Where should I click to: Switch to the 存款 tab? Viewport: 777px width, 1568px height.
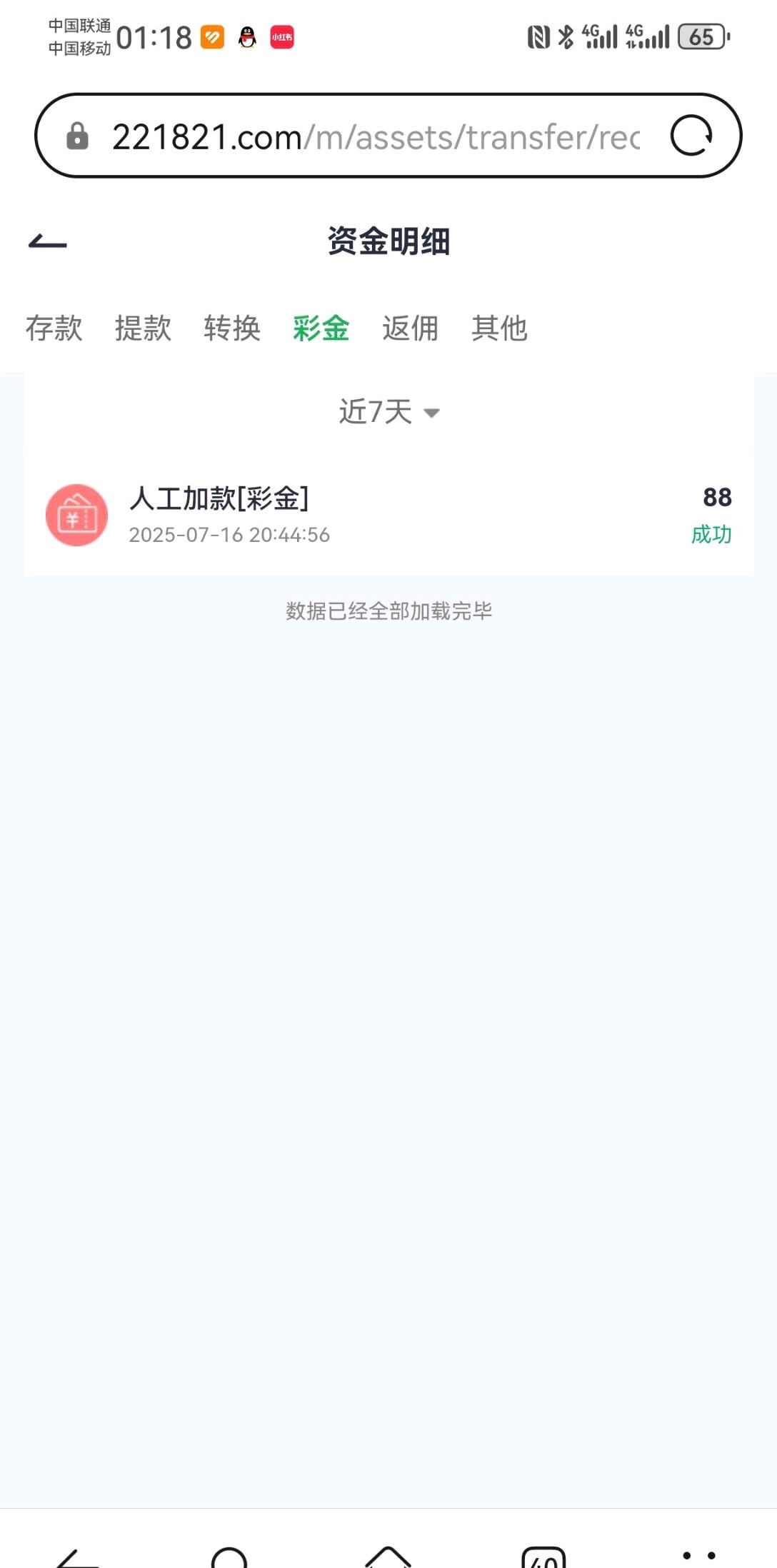click(x=54, y=328)
